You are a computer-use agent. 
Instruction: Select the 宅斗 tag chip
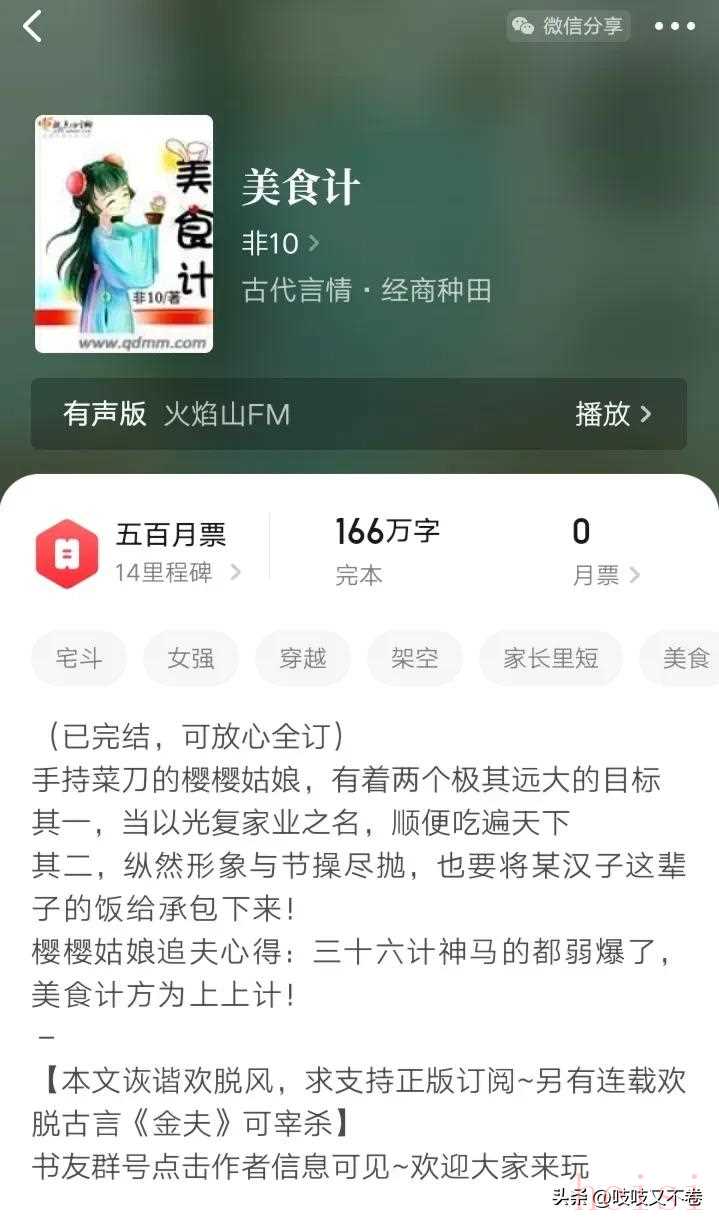[79, 658]
